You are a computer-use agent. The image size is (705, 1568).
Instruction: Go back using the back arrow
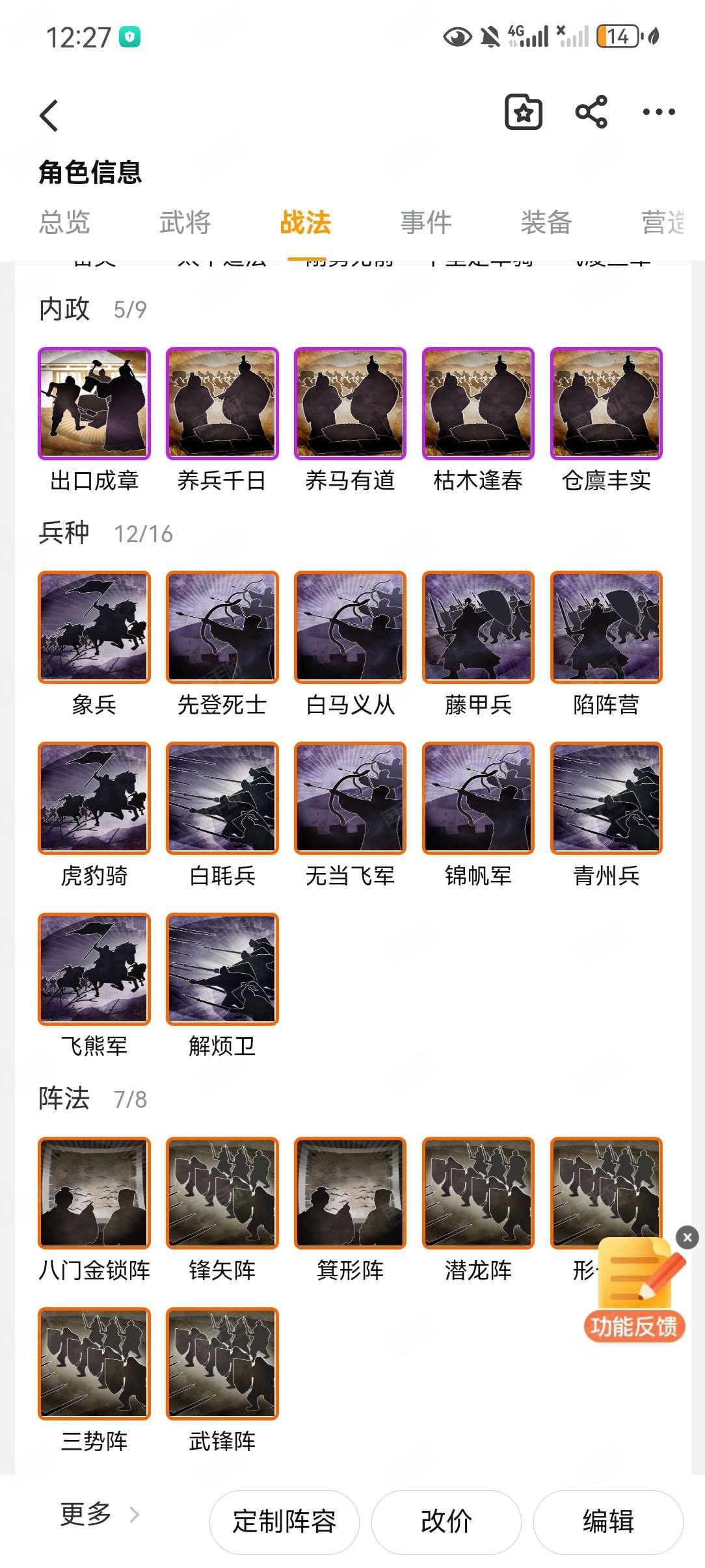(49, 116)
